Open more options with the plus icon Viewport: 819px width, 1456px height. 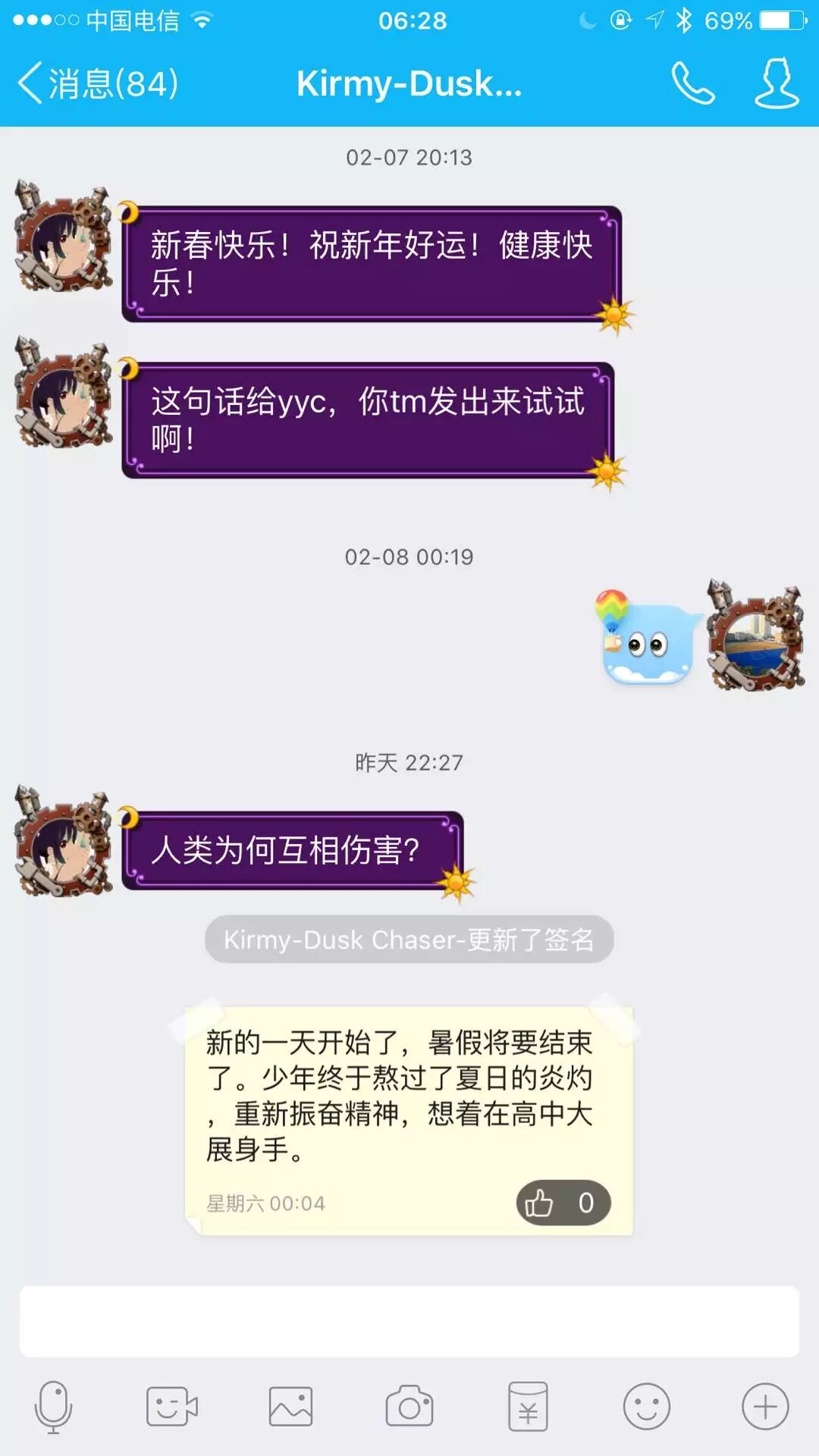point(765,1407)
